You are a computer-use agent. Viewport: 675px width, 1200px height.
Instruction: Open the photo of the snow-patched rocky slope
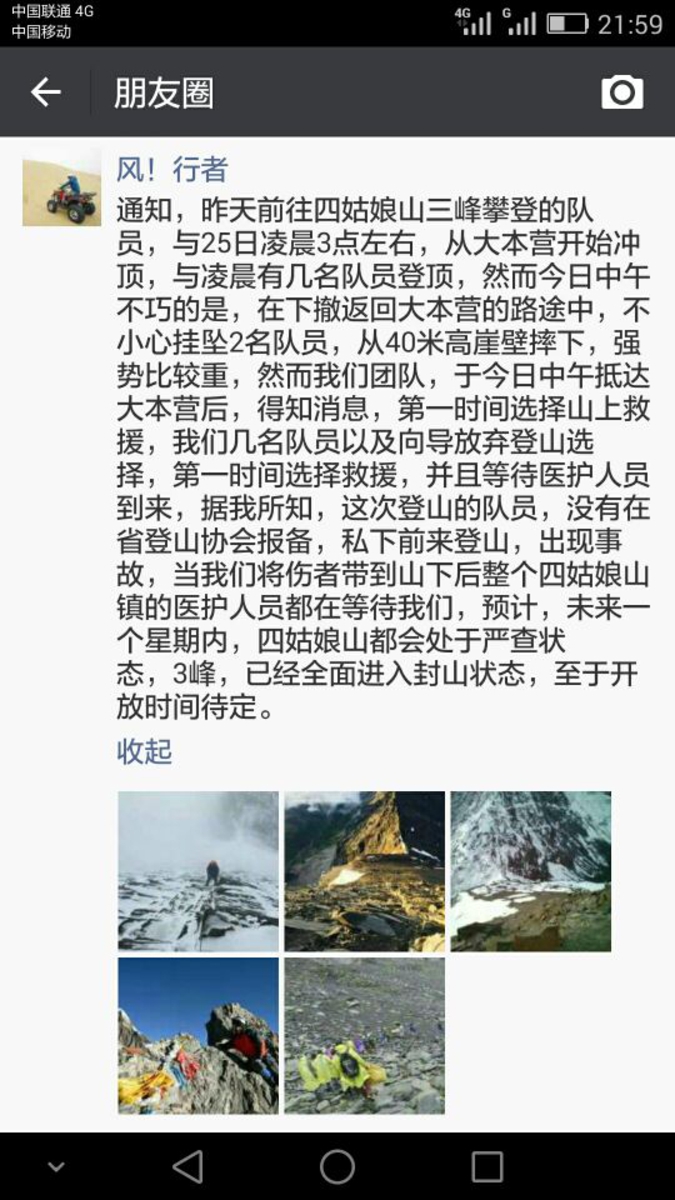point(530,871)
